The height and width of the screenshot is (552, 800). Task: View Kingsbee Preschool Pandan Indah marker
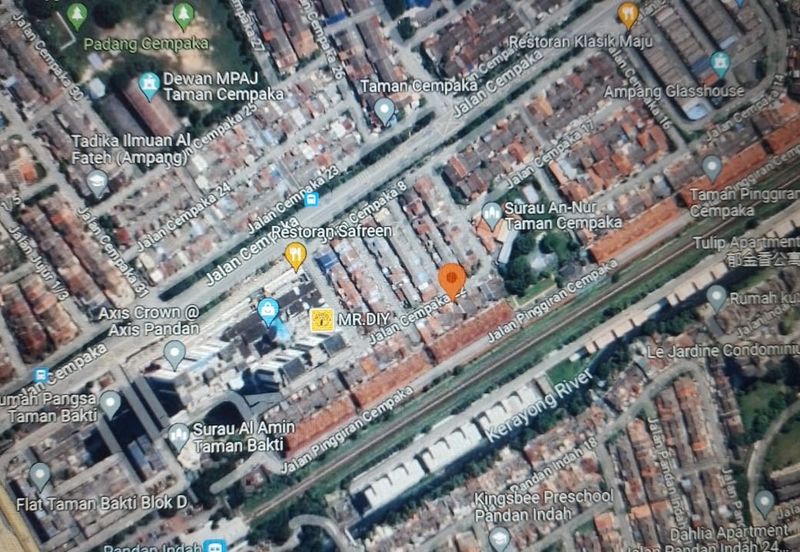499,538
